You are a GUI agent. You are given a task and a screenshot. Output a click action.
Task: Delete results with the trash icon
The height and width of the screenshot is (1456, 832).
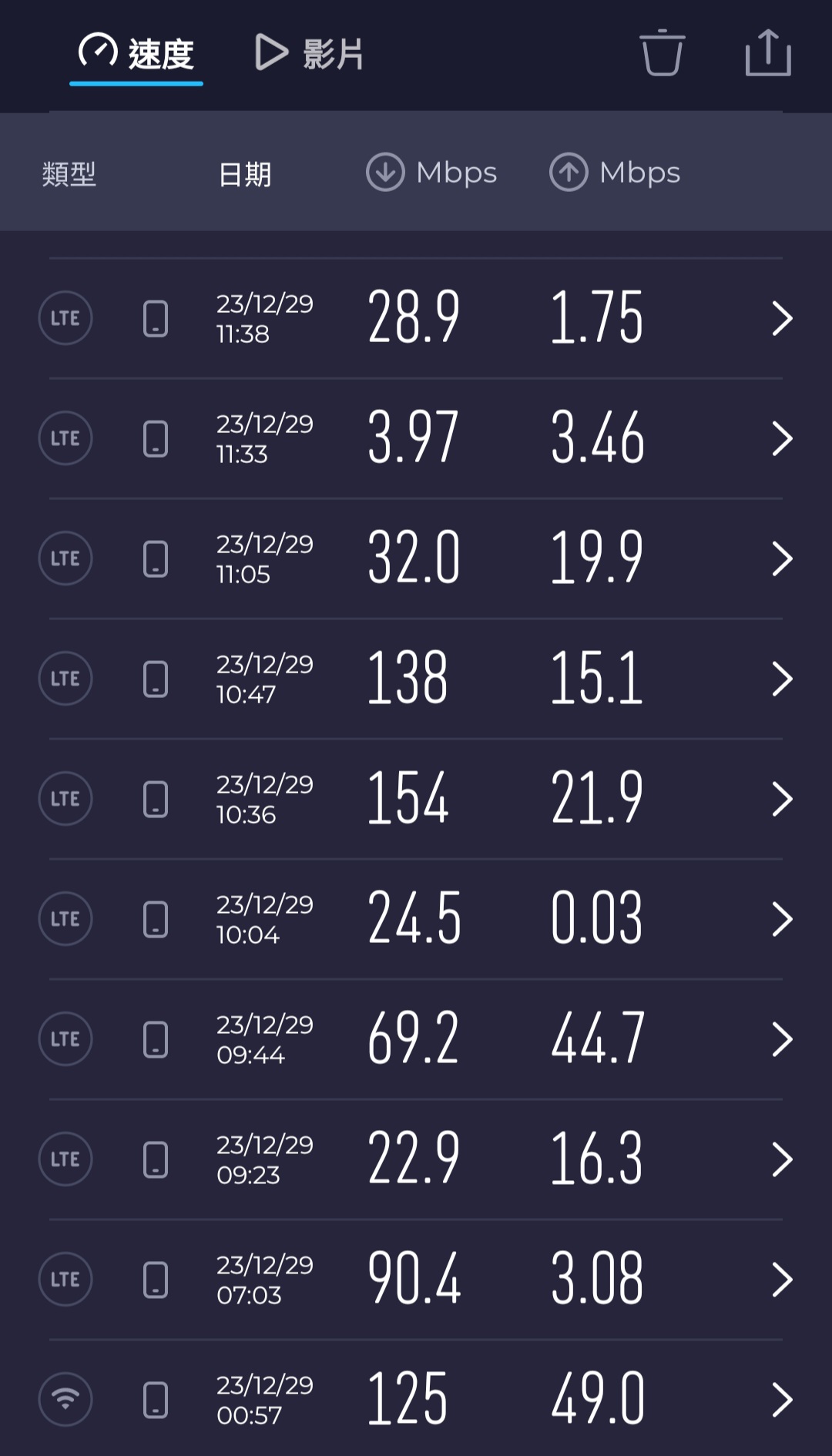click(x=663, y=53)
